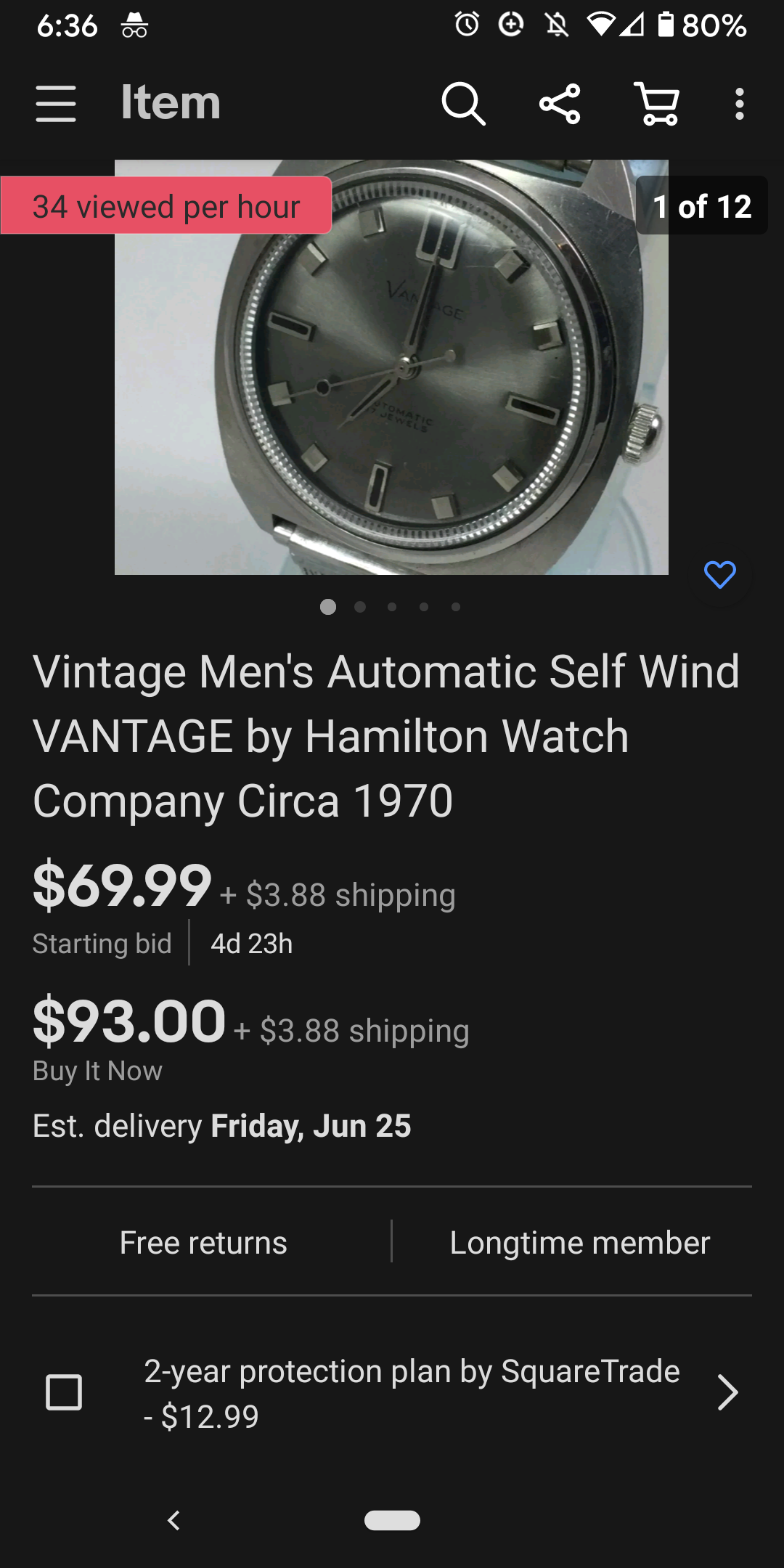Share this watch listing

click(x=560, y=104)
